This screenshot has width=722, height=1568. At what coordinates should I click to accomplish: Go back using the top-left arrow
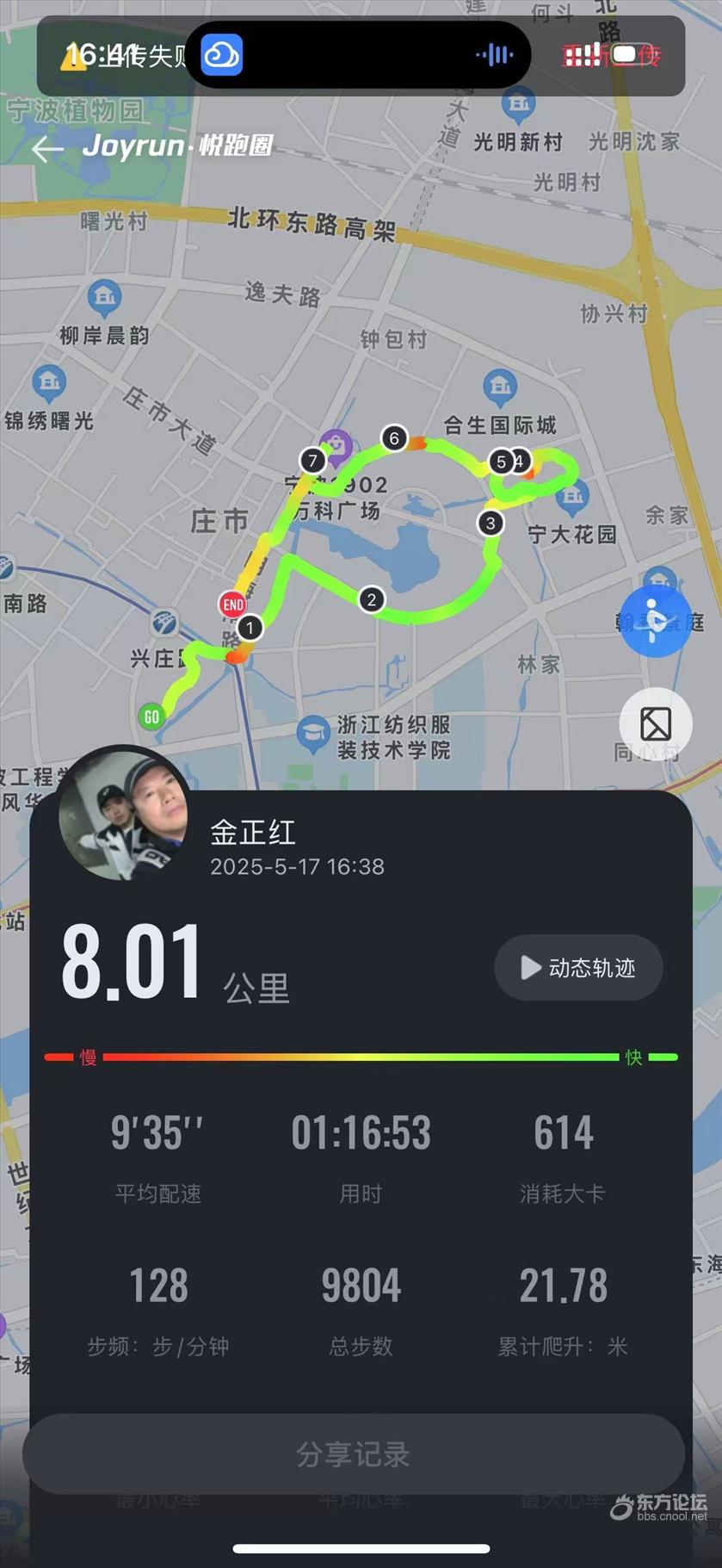(47, 148)
